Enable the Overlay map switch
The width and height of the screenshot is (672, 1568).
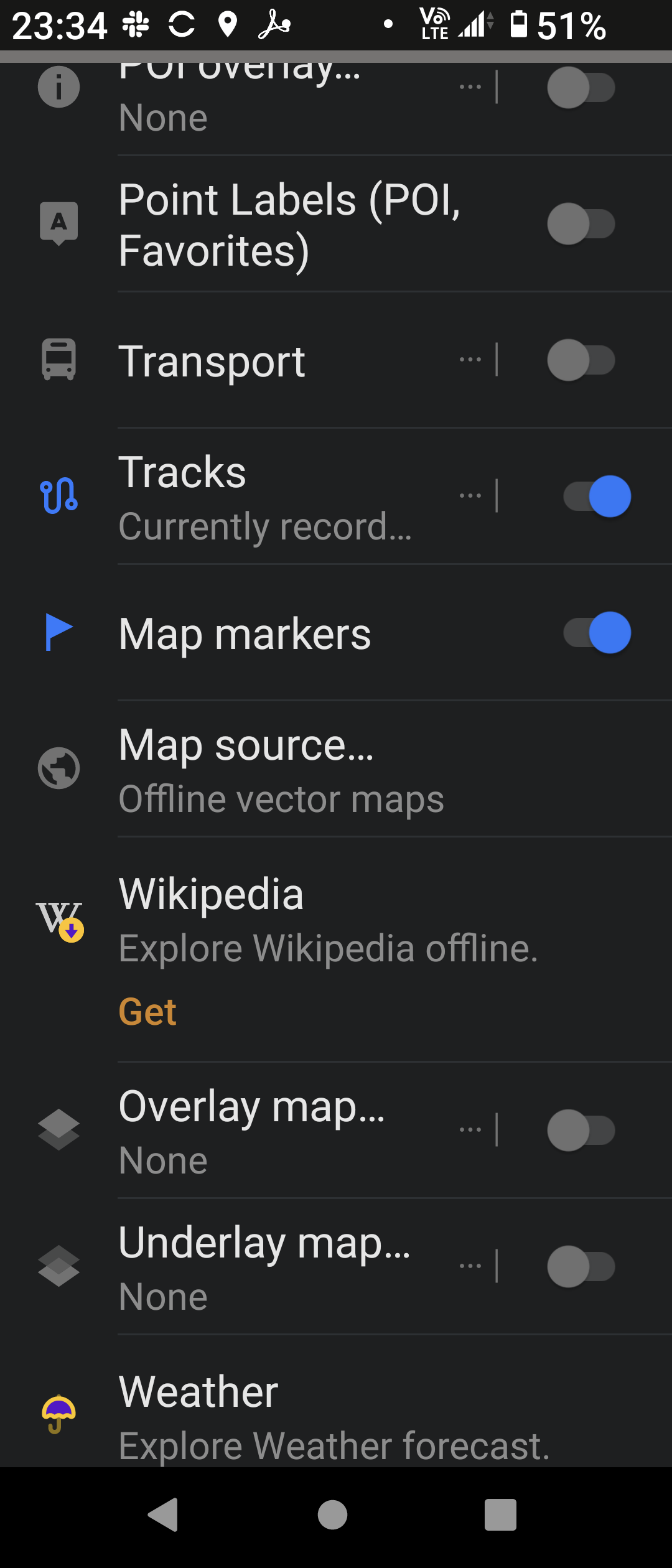581,1130
